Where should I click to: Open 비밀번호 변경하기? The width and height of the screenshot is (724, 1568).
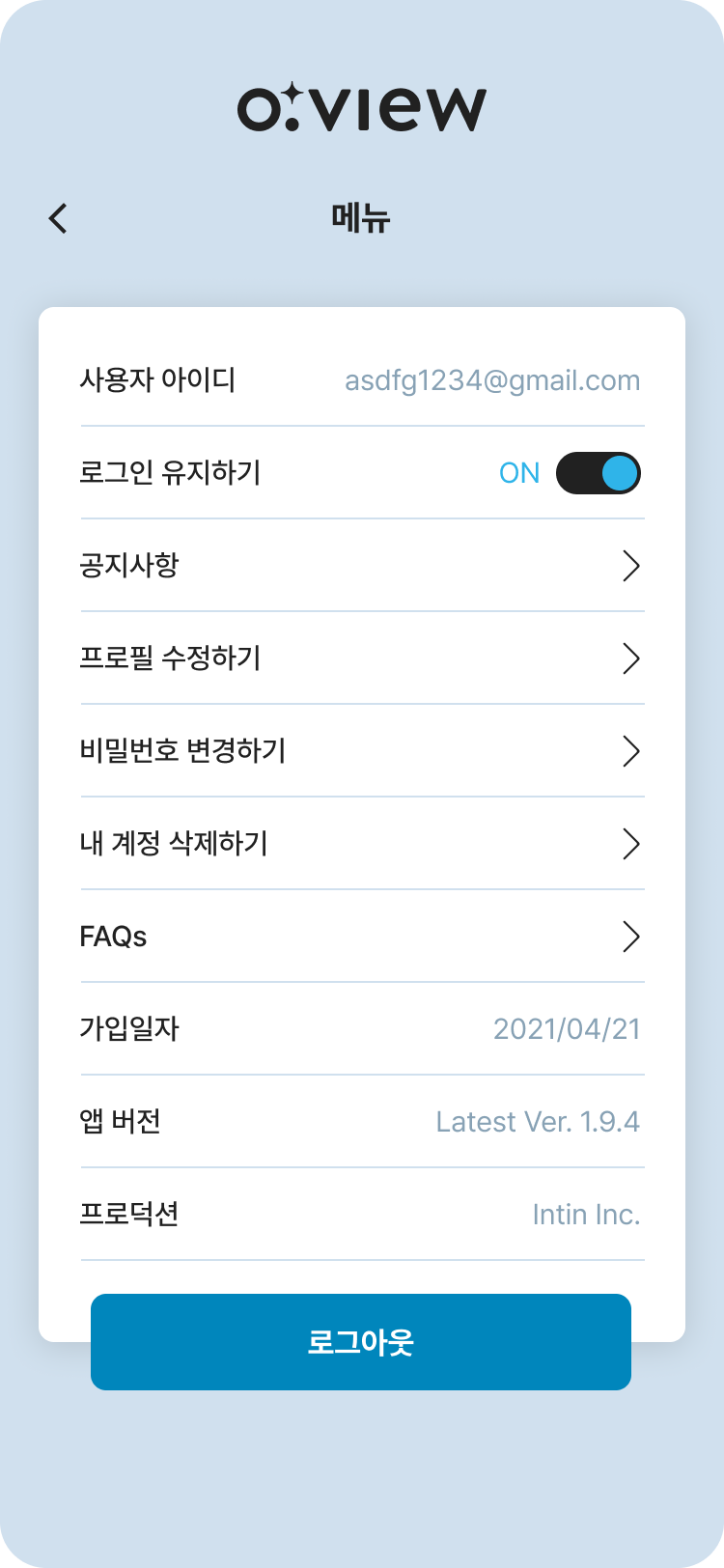tap(361, 751)
